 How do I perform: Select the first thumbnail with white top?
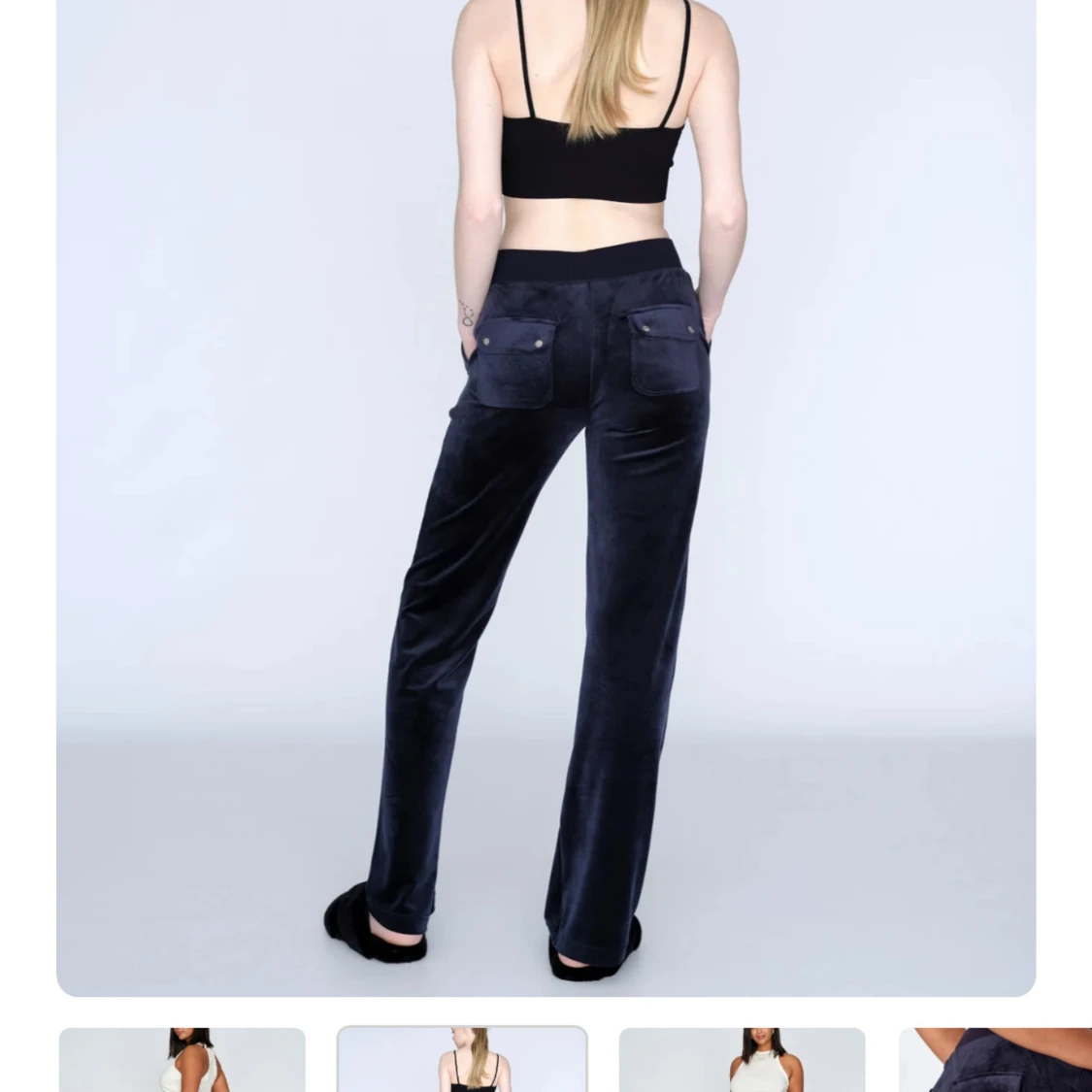[182, 1059]
